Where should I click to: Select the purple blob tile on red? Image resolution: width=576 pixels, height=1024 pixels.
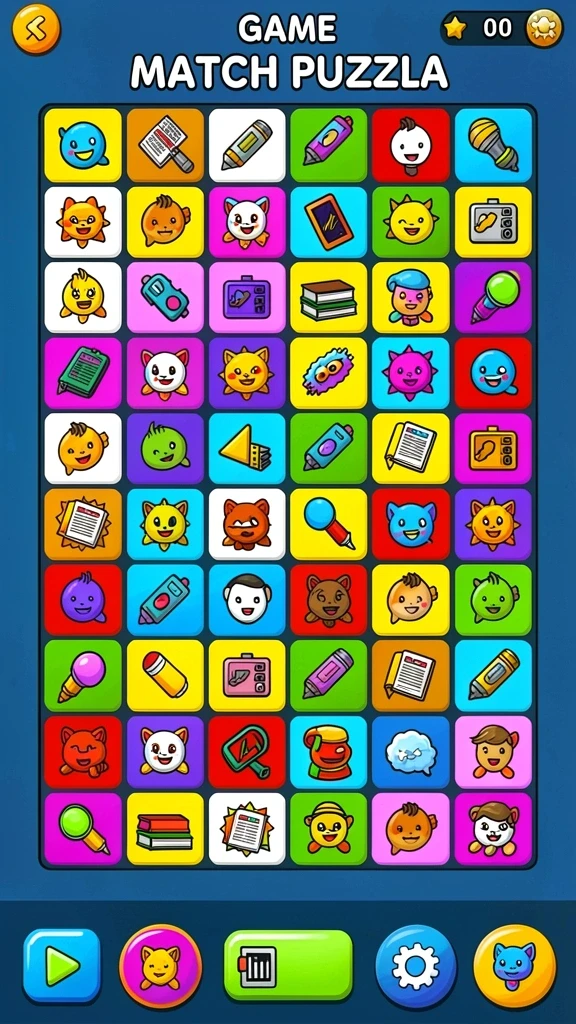pos(83,600)
